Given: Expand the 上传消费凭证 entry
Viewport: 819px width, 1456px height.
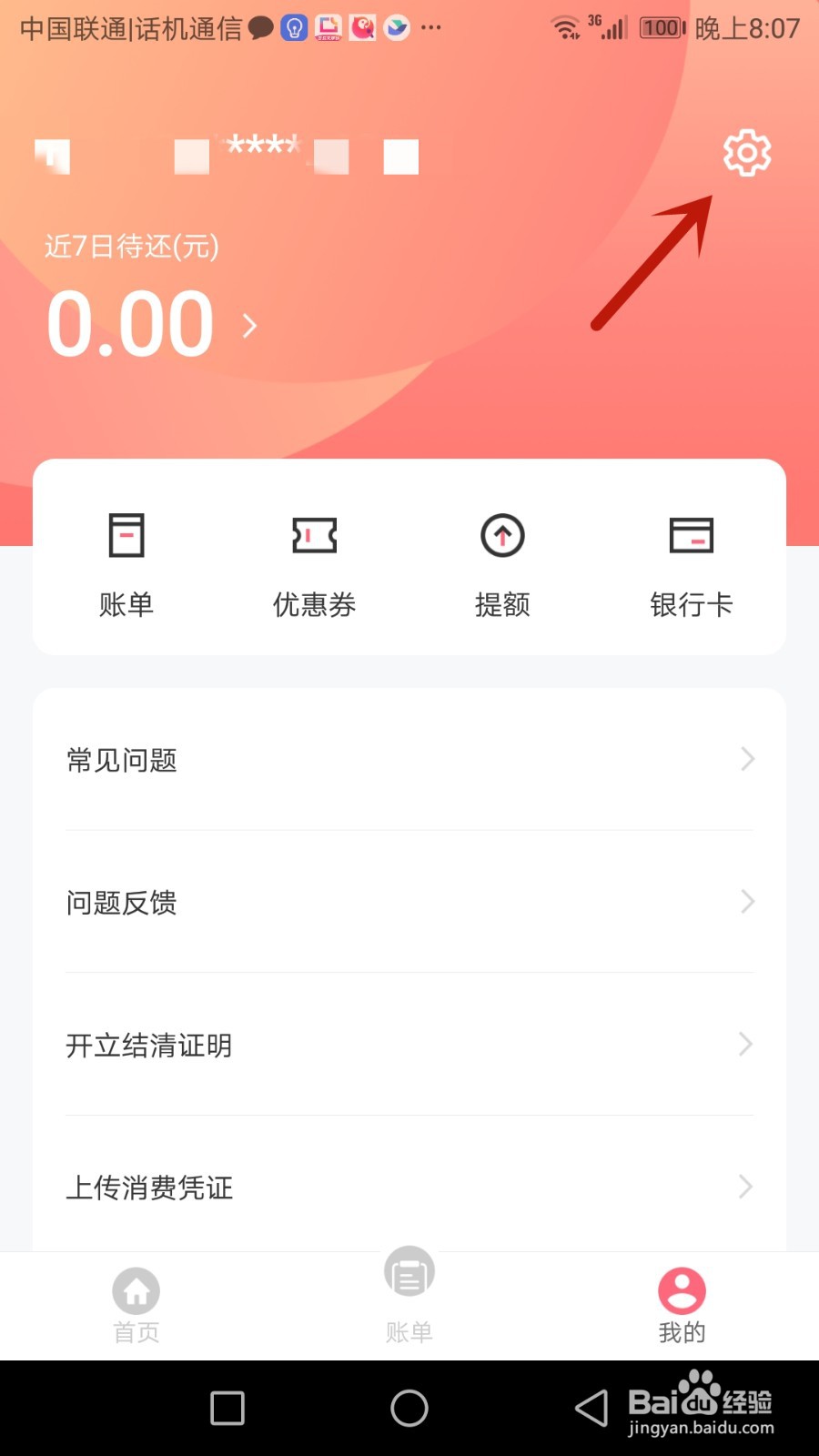Looking at the screenshot, I should click(746, 1187).
